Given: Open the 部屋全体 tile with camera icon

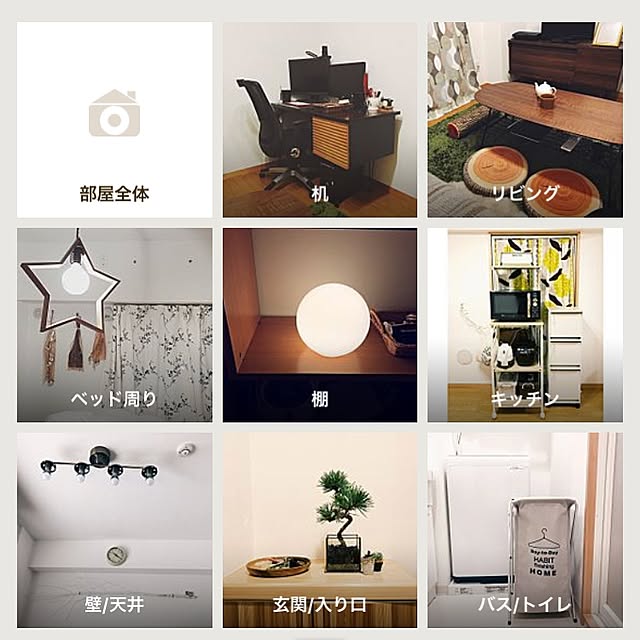Looking at the screenshot, I should (x=114, y=120).
